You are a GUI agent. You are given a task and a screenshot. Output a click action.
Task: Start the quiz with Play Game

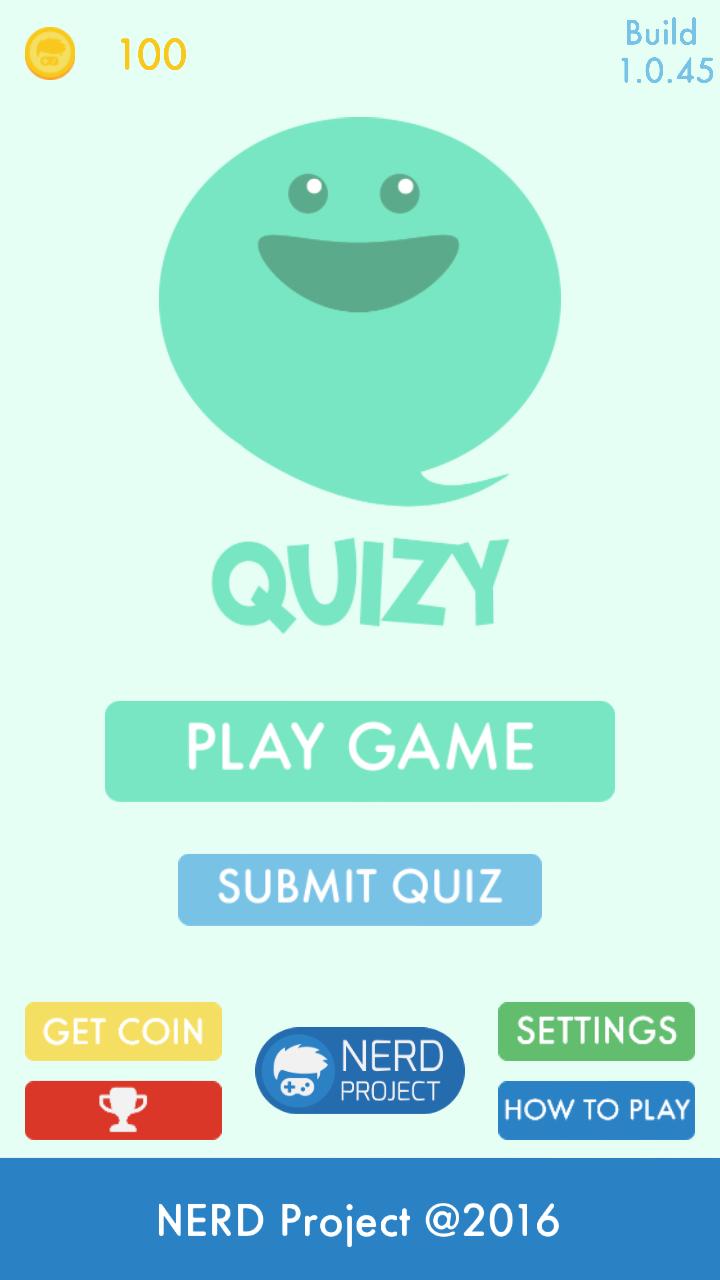point(360,751)
